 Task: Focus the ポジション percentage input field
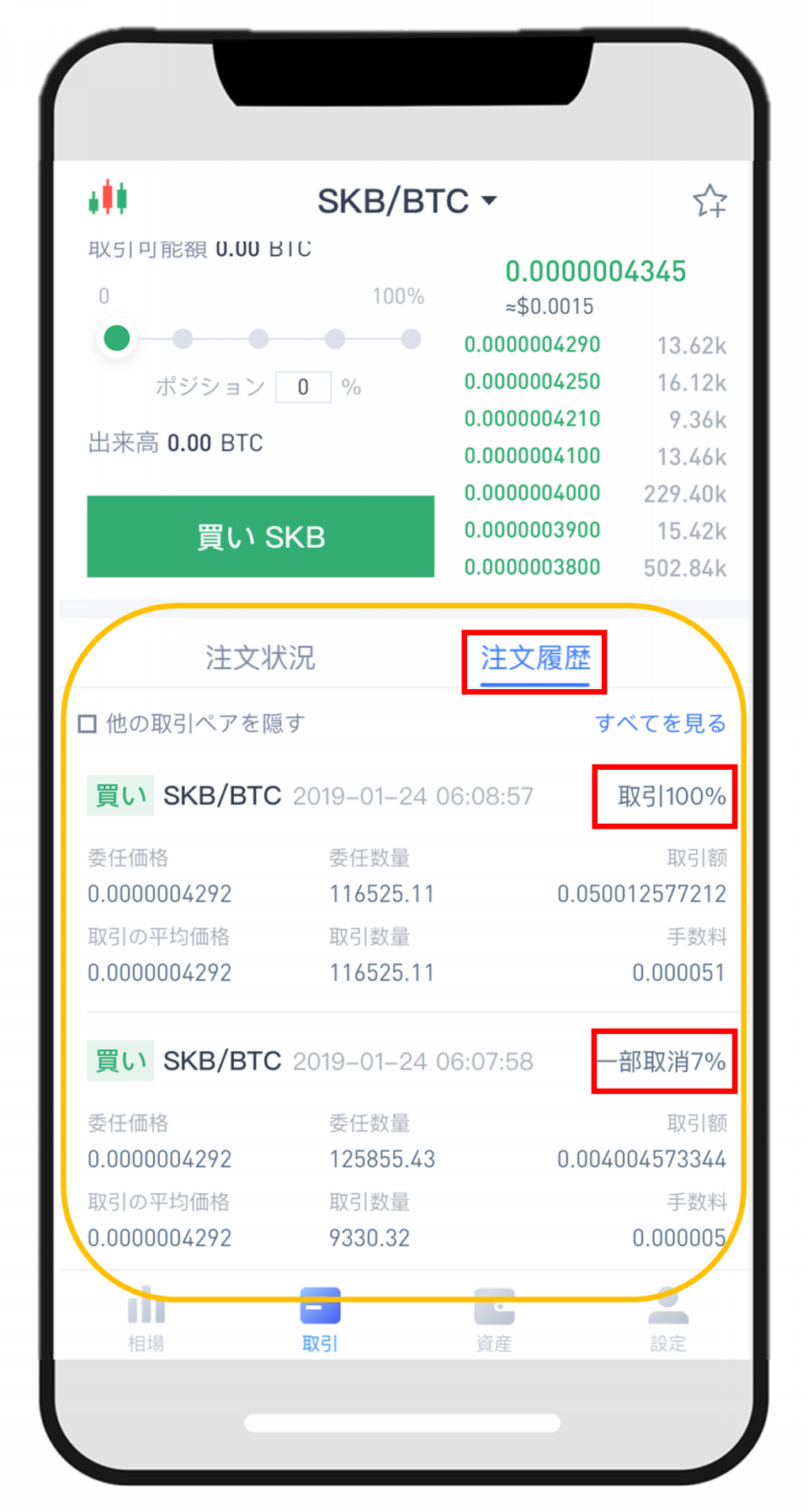[303, 387]
